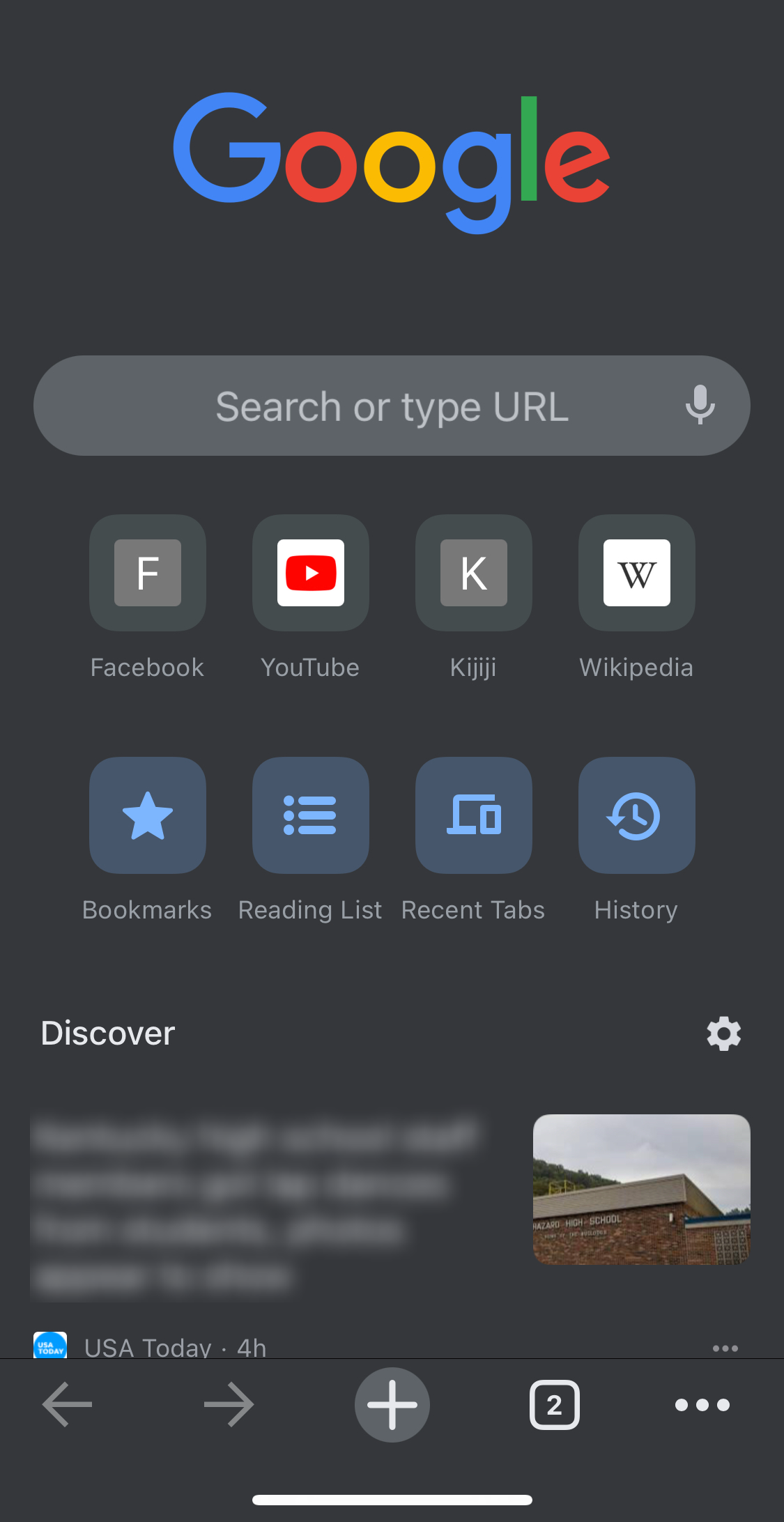Open Bookmarks
The image size is (784, 1522).
148,816
